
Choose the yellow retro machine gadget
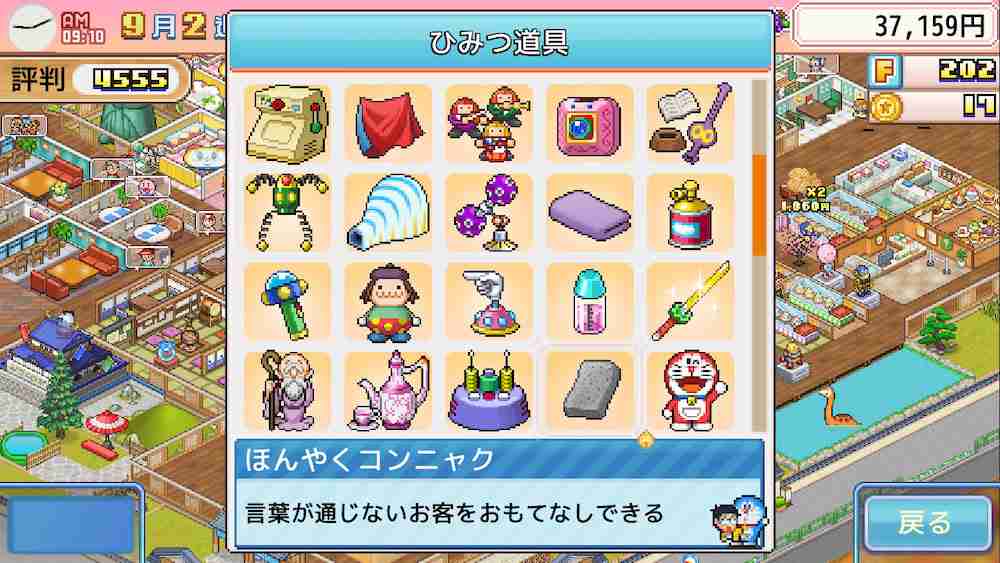tap(287, 123)
